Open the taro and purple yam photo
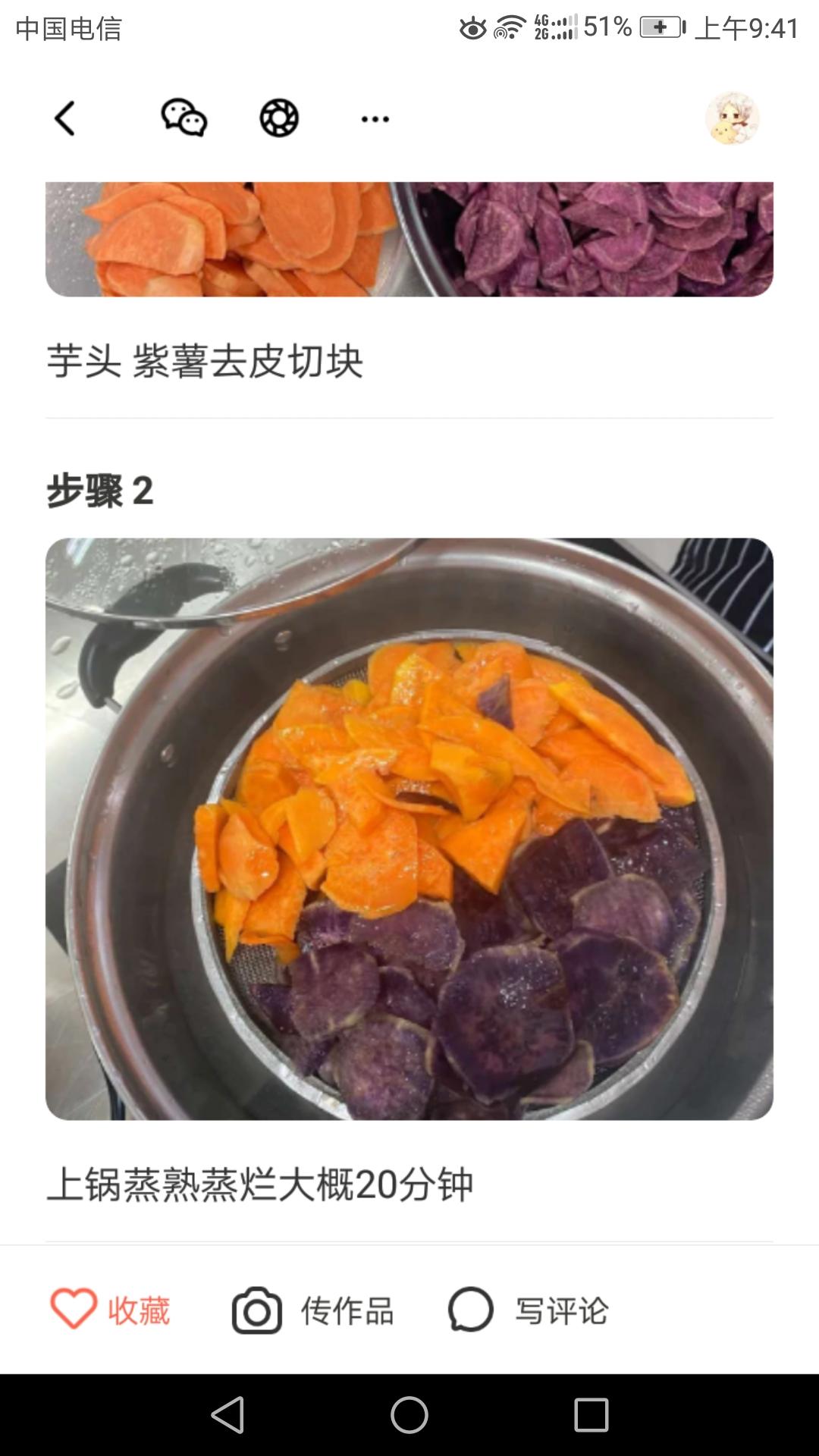819x1456 pixels. pyautogui.click(x=409, y=235)
